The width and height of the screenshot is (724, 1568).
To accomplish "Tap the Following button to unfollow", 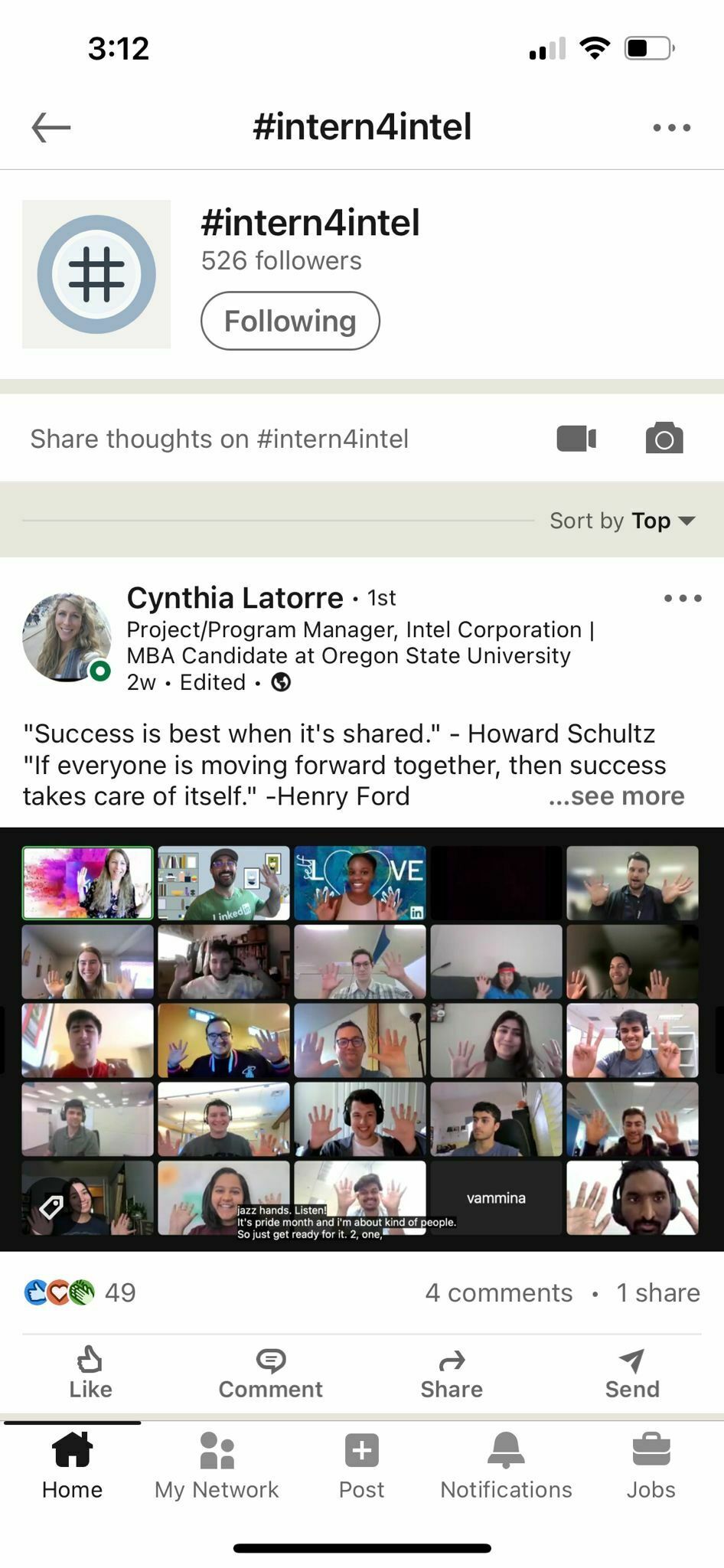I will pyautogui.click(x=290, y=321).
